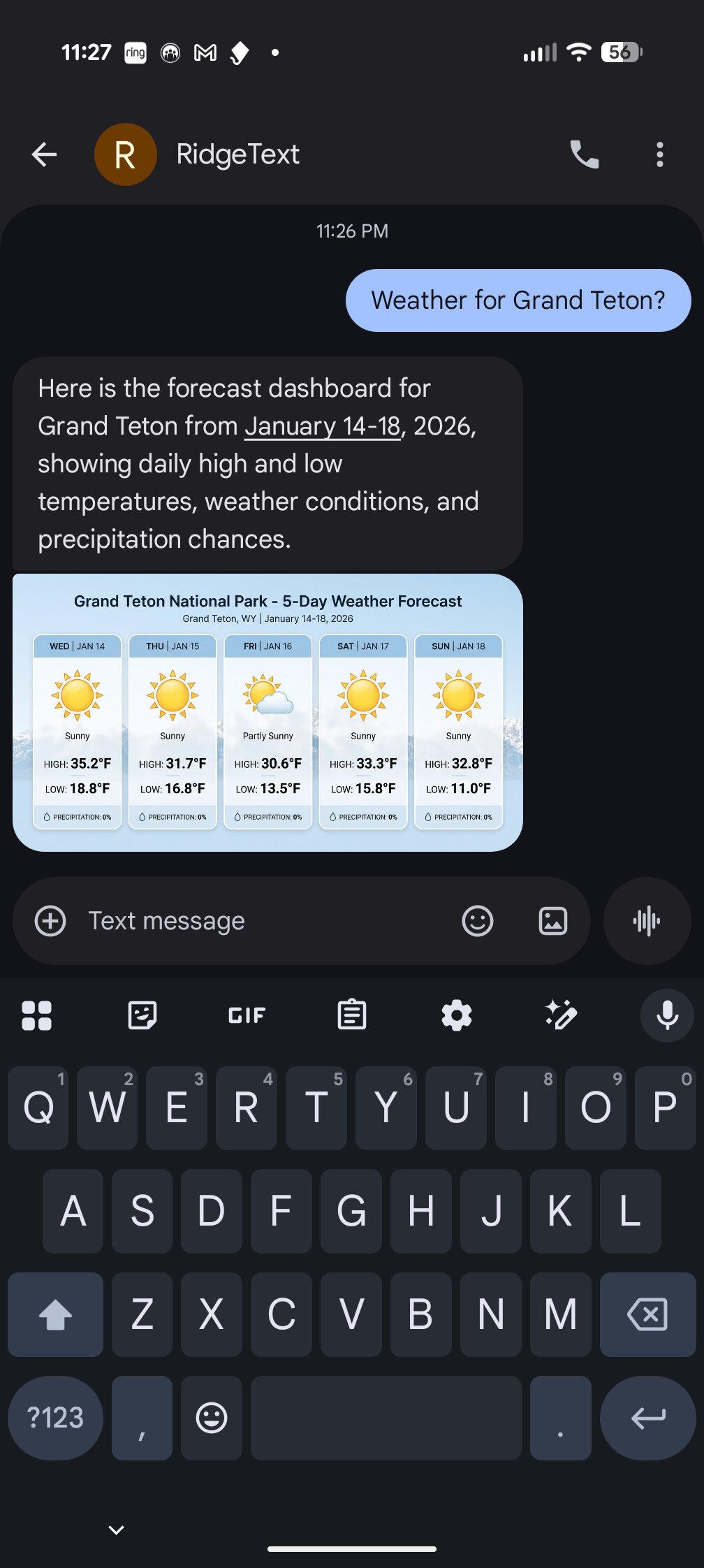
Task: Start voice typing with the microphone icon
Action: click(666, 1015)
